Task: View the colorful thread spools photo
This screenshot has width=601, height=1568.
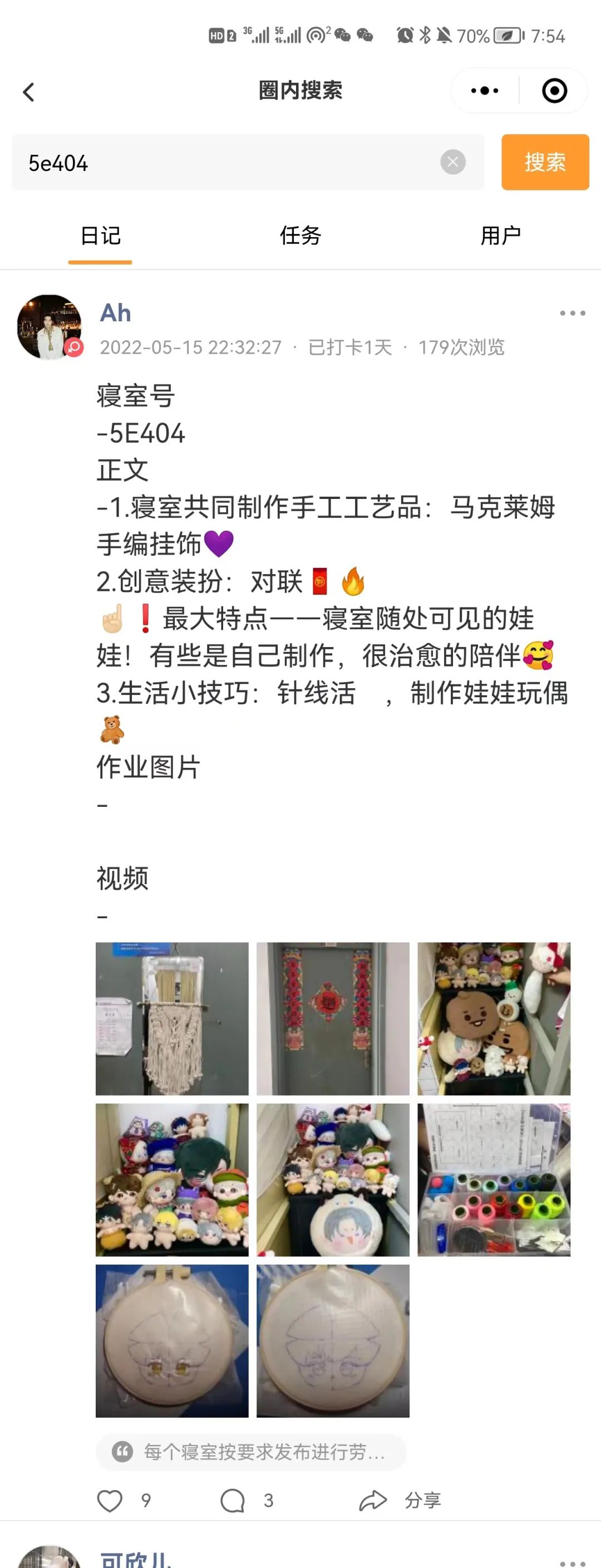Action: tap(494, 1179)
